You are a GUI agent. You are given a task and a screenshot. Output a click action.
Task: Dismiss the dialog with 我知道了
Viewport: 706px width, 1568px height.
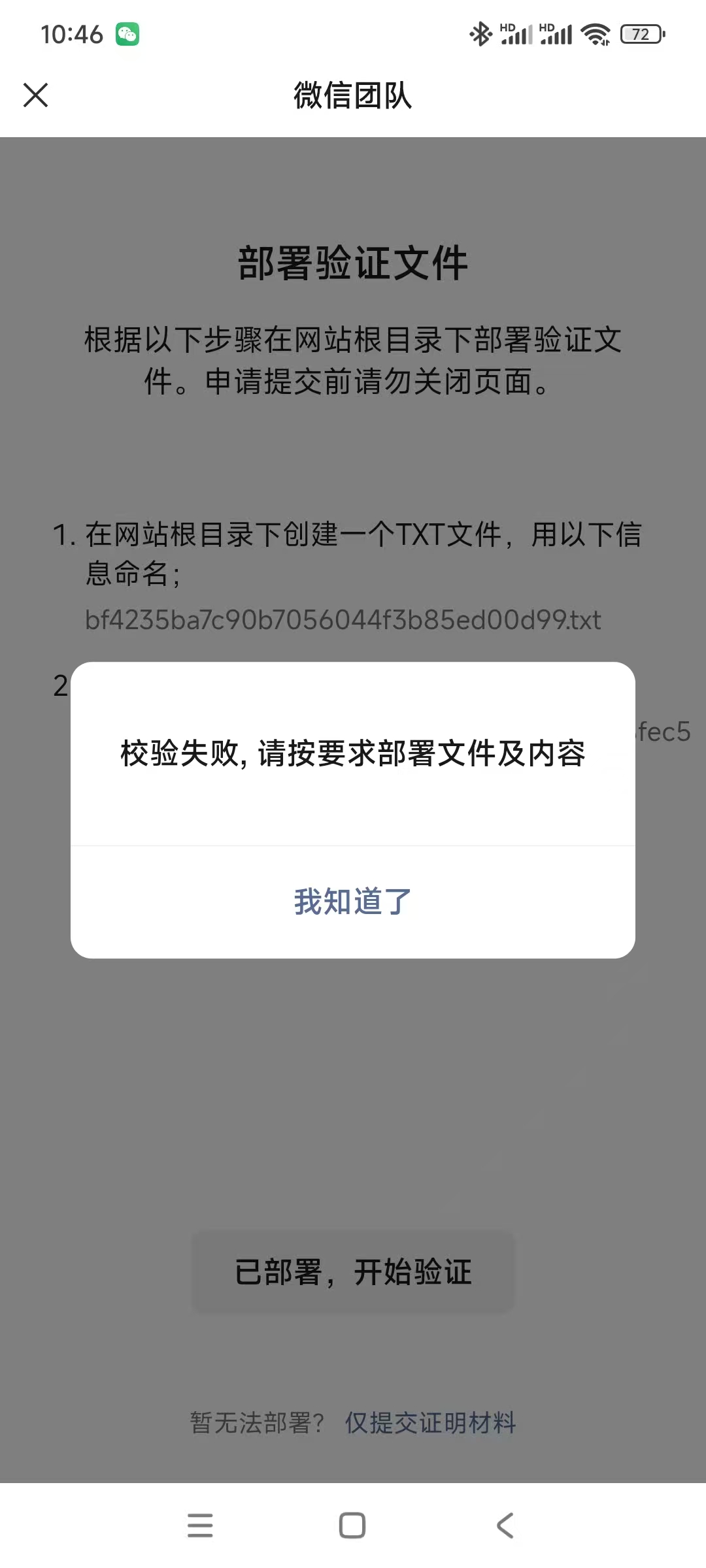pyautogui.click(x=352, y=902)
